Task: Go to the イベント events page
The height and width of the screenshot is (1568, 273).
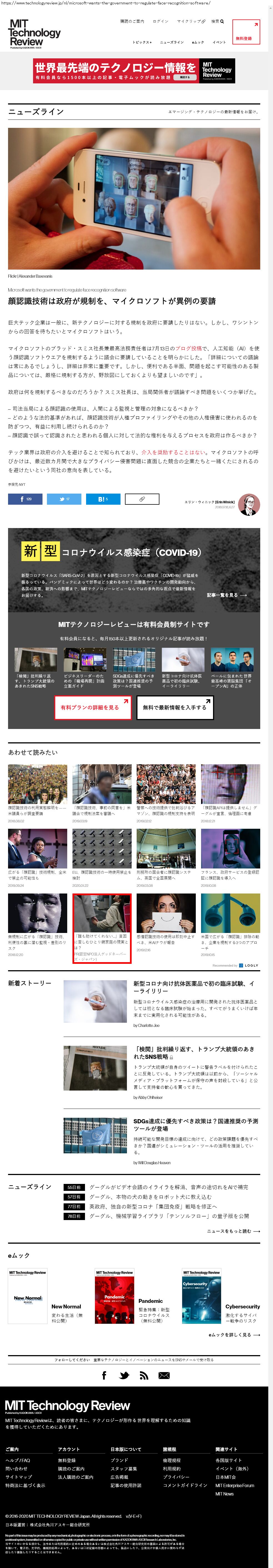Action: tap(219, 42)
